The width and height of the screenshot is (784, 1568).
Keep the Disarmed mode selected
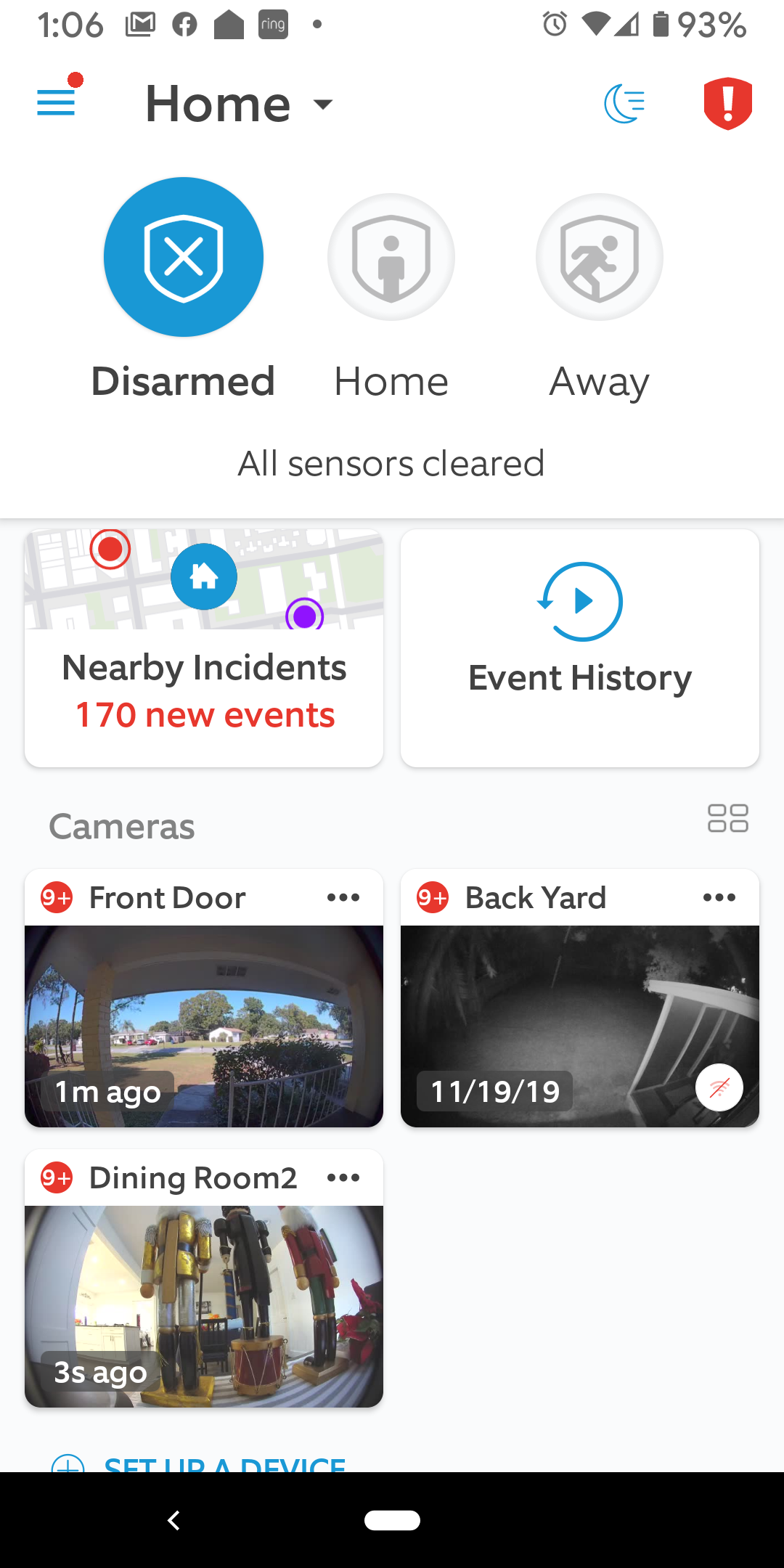[x=183, y=257]
